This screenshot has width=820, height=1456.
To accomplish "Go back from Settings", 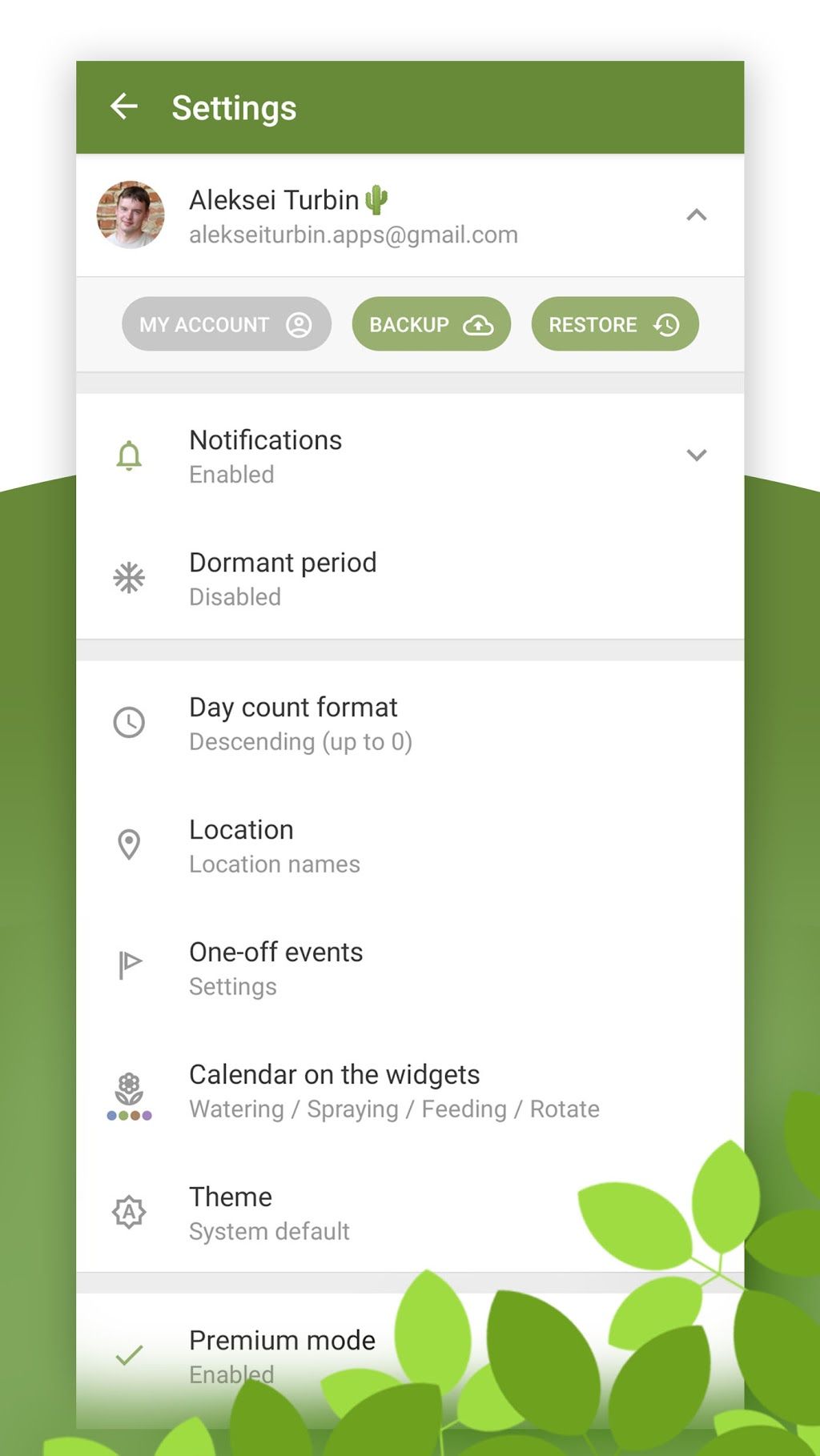I will pos(124,106).
